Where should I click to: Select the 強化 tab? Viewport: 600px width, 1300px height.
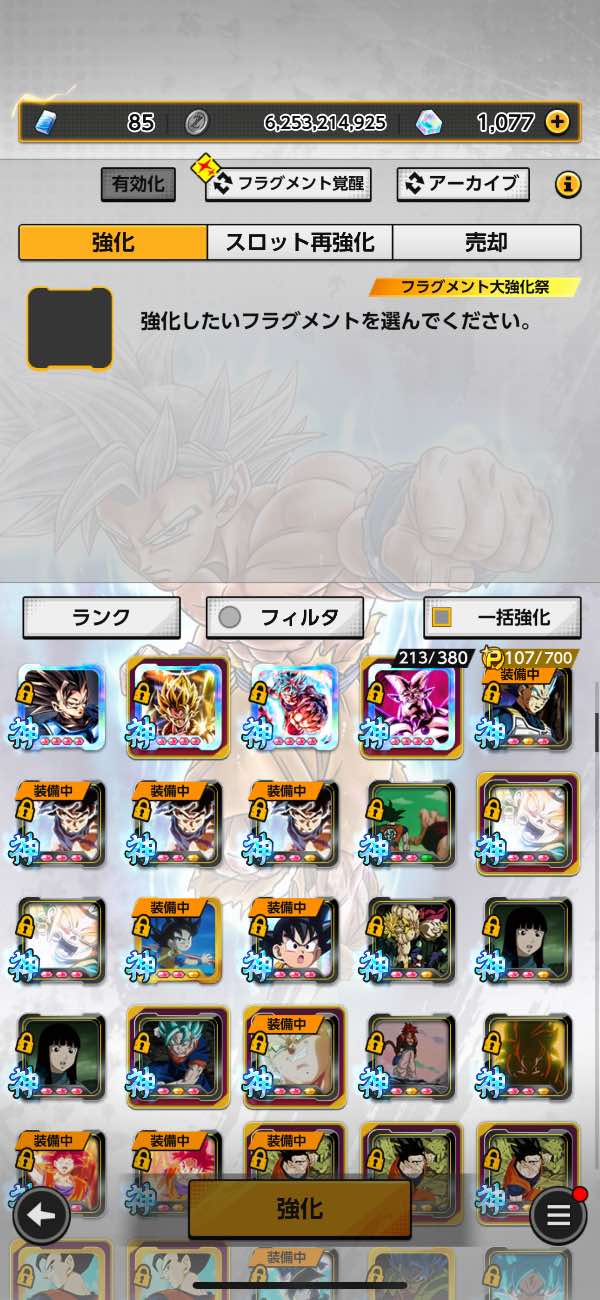point(113,242)
